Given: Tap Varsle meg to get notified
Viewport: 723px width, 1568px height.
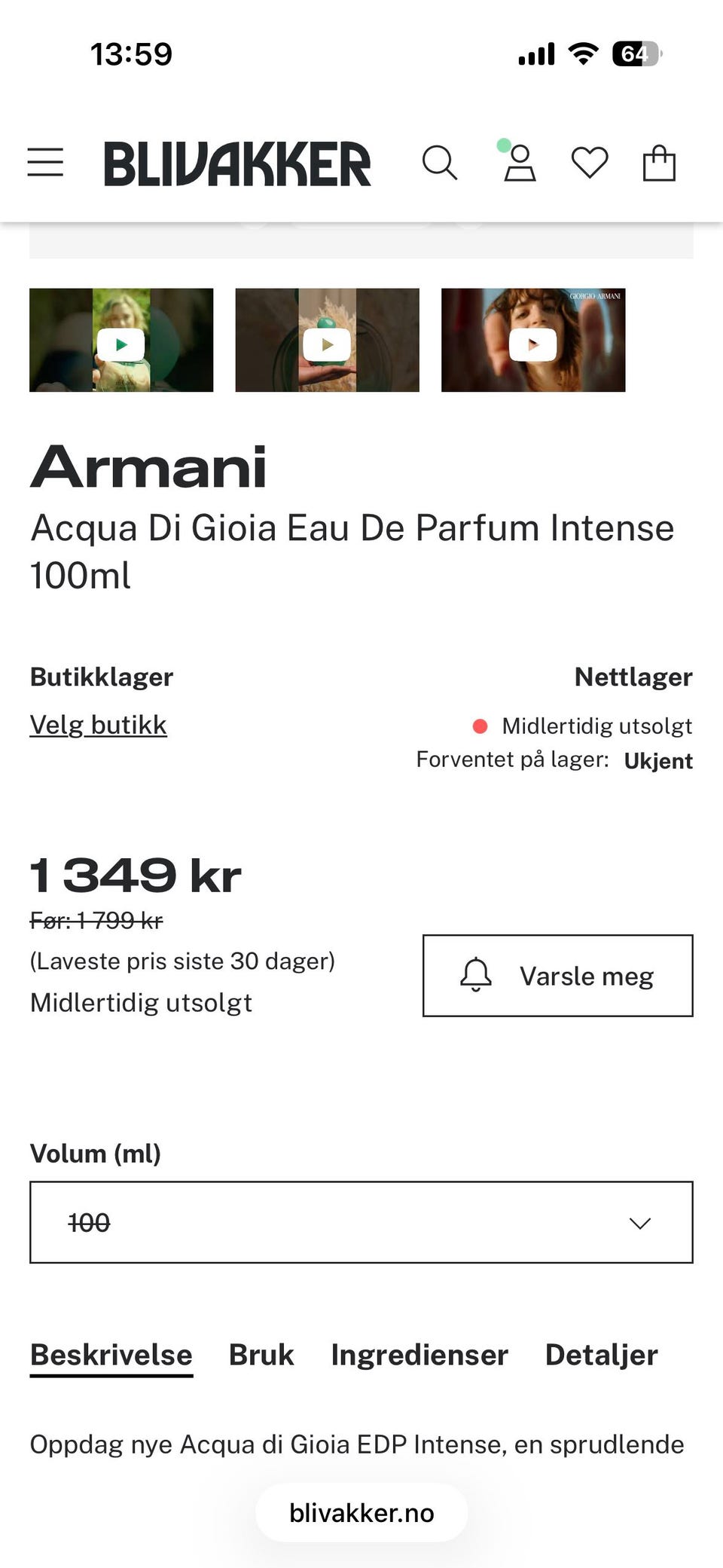Looking at the screenshot, I should (x=558, y=976).
